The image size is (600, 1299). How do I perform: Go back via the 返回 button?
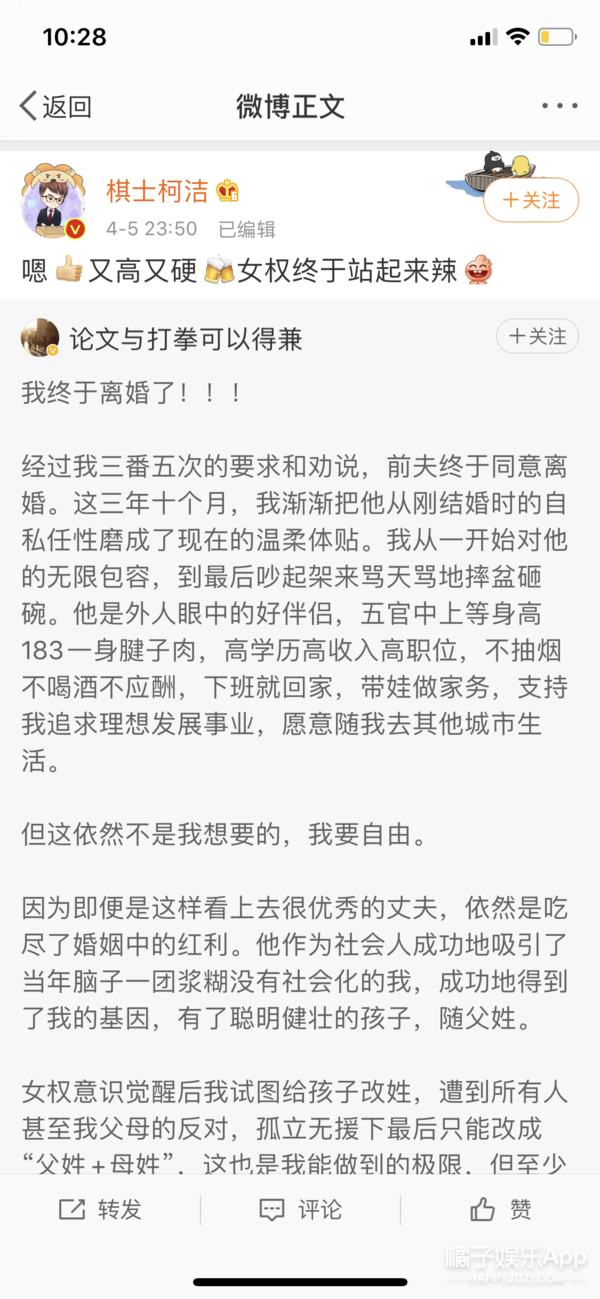[56, 107]
